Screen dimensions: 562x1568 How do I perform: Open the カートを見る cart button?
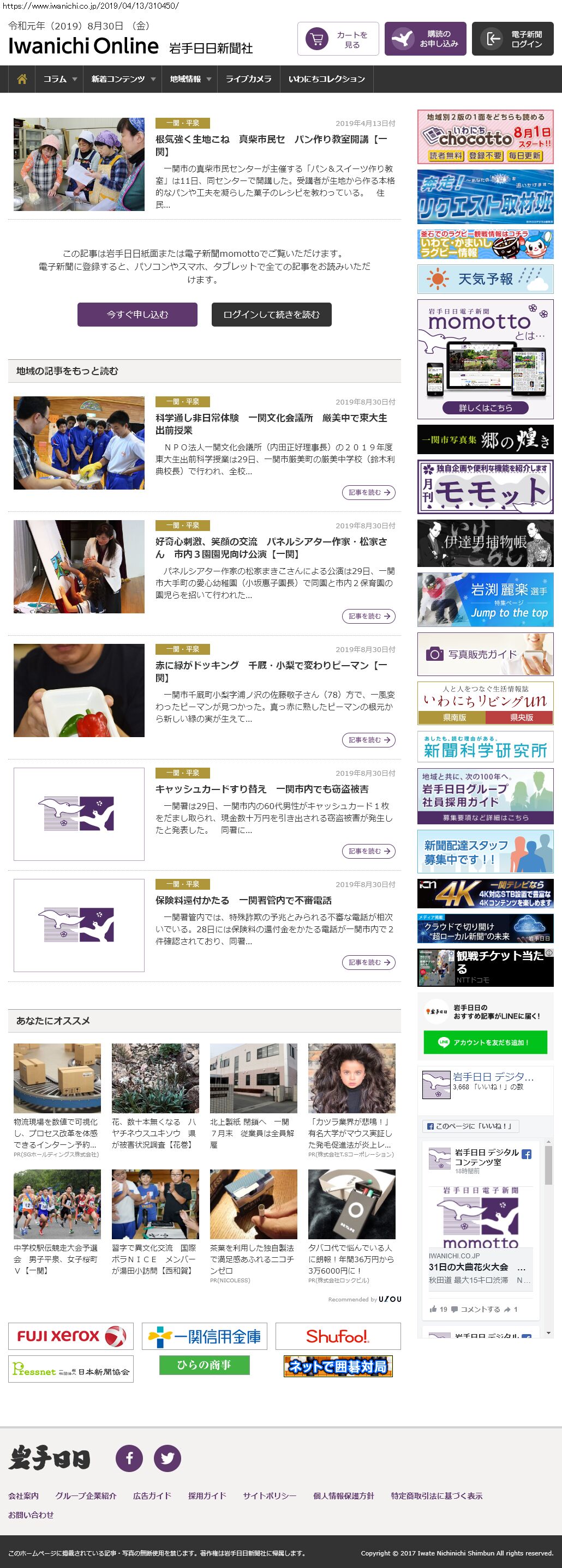tap(338, 39)
